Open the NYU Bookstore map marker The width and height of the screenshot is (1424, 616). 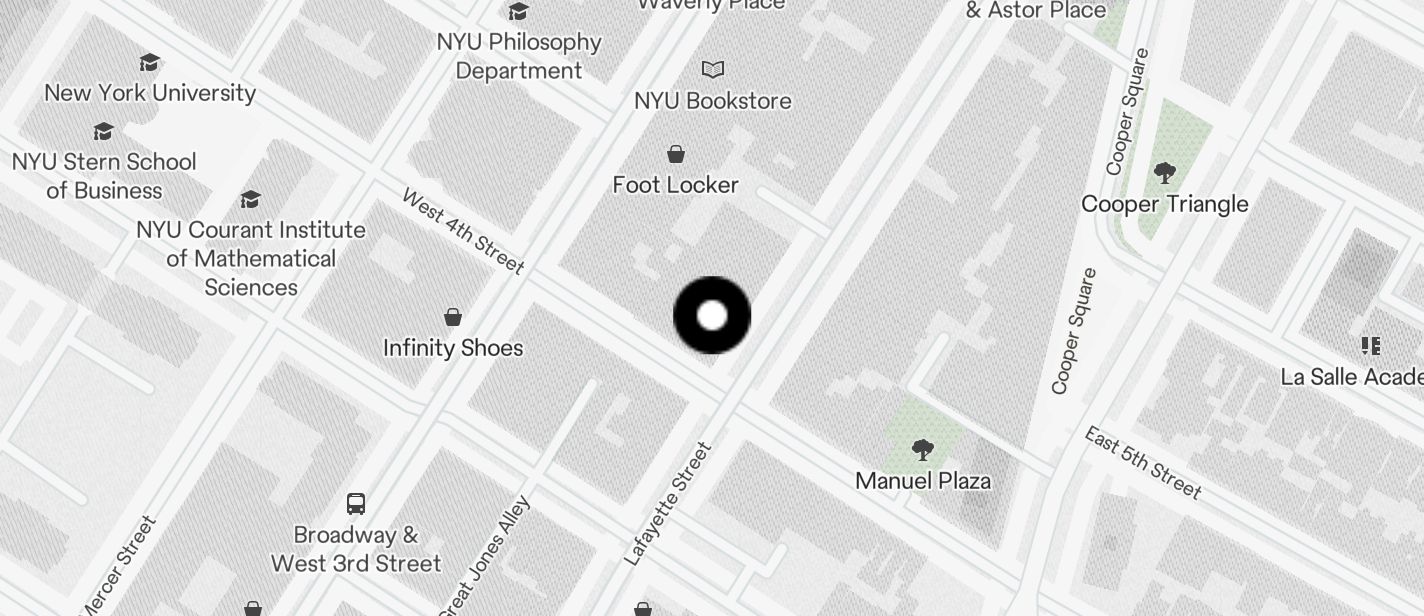point(712,70)
